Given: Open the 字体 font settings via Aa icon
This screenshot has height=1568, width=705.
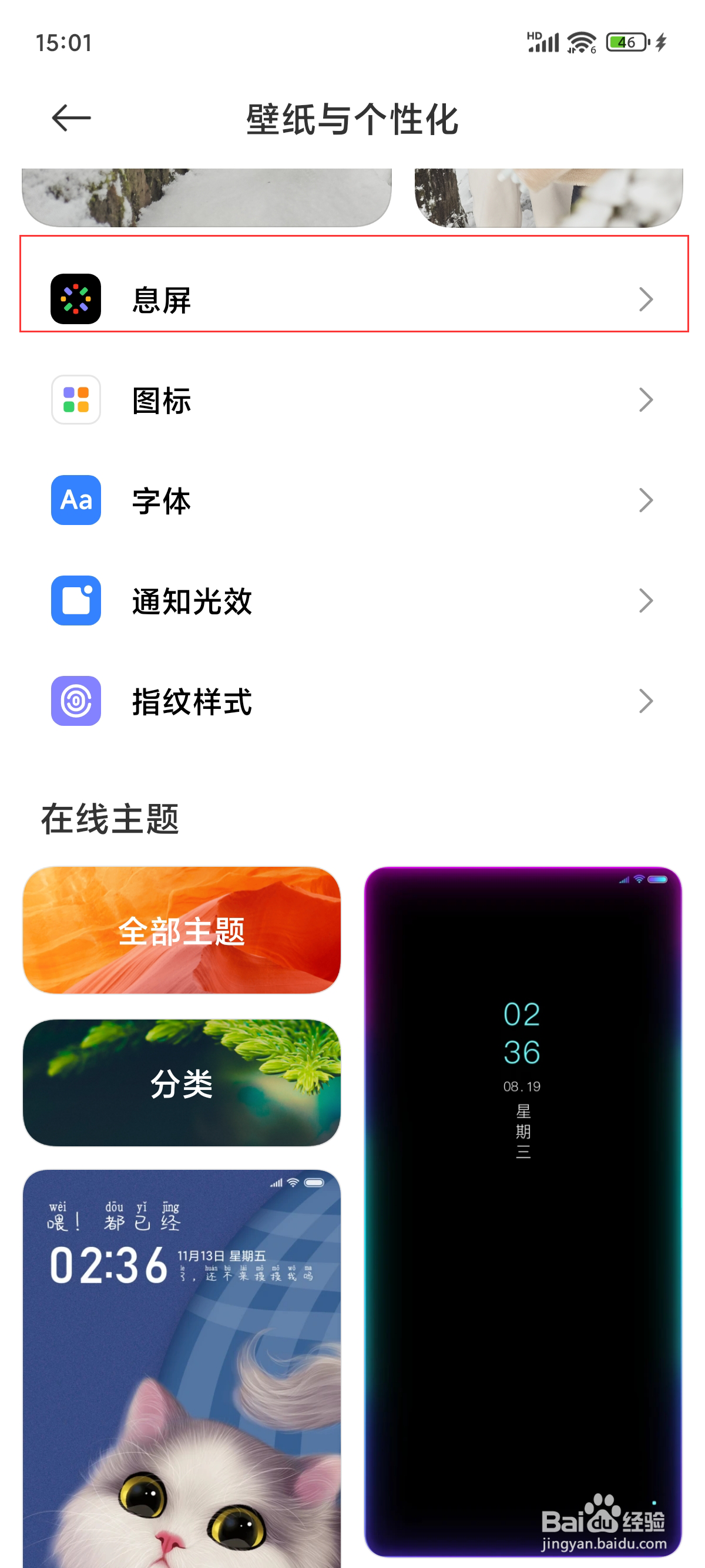Looking at the screenshot, I should tap(75, 500).
